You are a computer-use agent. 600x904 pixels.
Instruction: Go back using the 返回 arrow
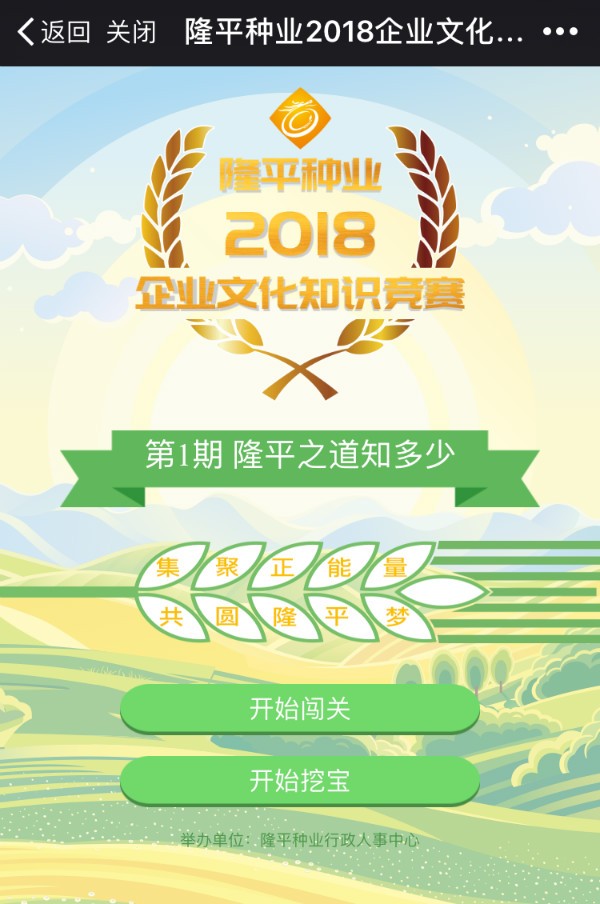[x=52, y=33]
